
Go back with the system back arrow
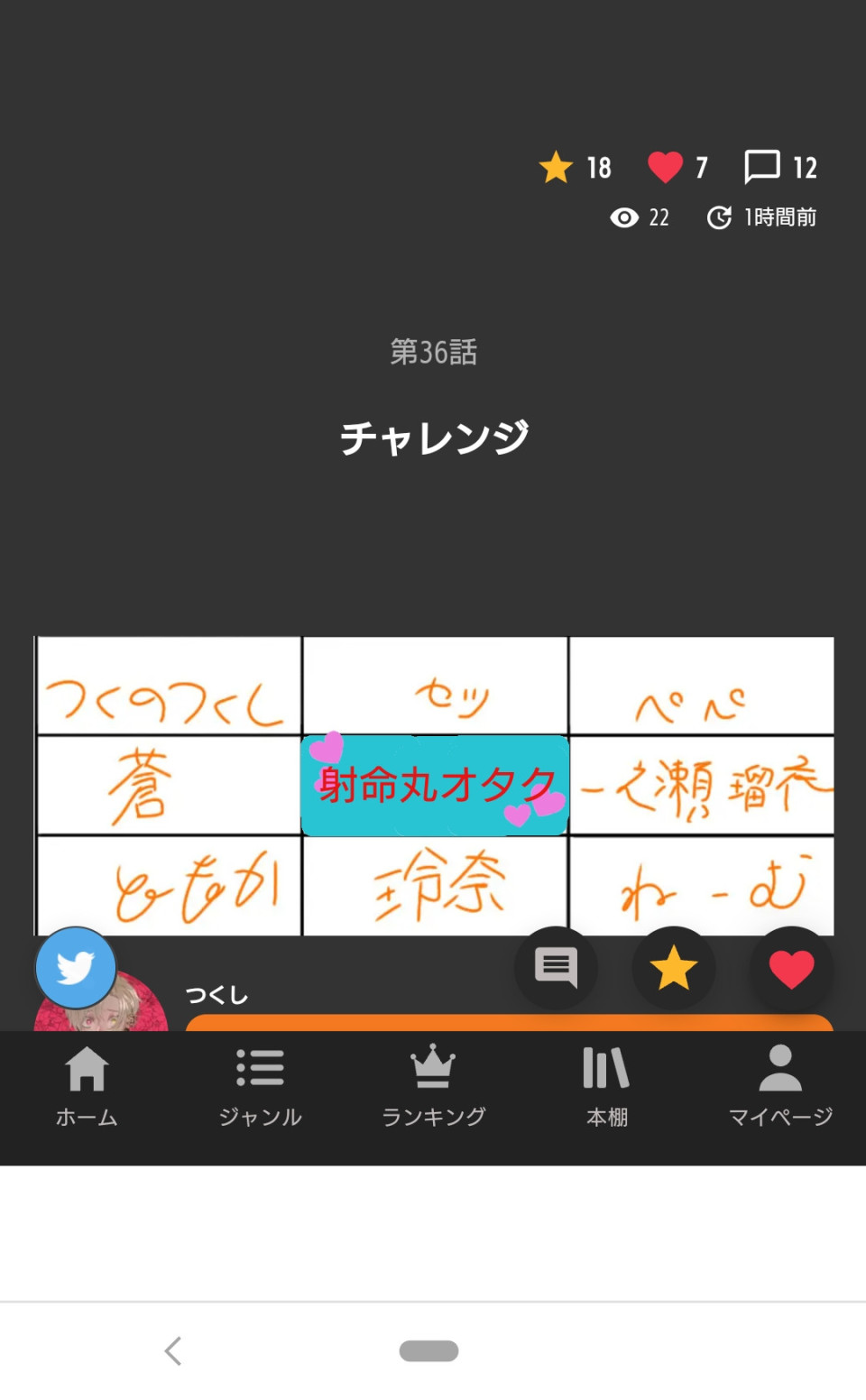click(173, 1350)
